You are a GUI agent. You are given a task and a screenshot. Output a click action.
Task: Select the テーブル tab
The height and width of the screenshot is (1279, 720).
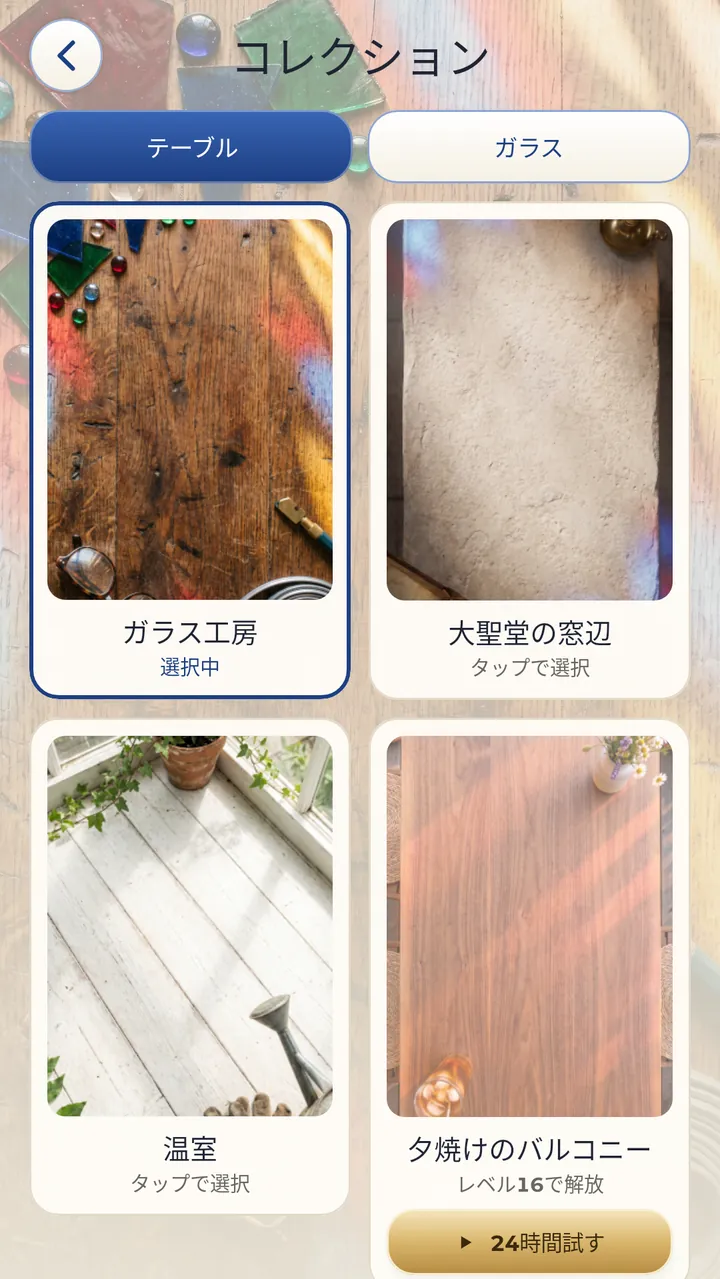coord(191,147)
